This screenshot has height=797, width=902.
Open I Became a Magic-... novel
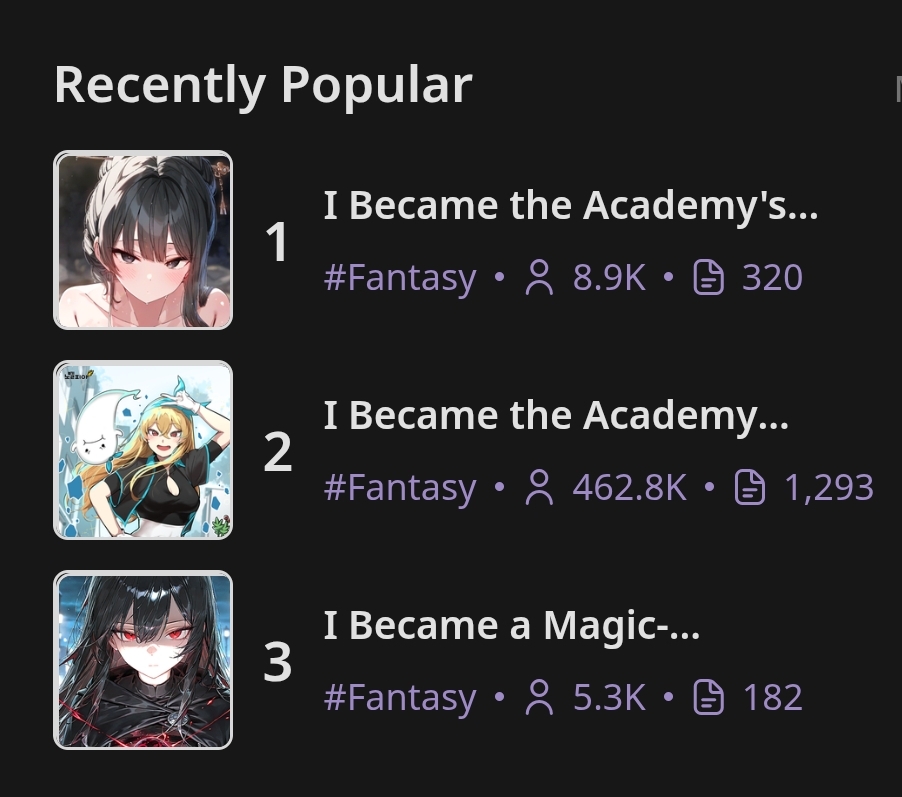tap(511, 626)
